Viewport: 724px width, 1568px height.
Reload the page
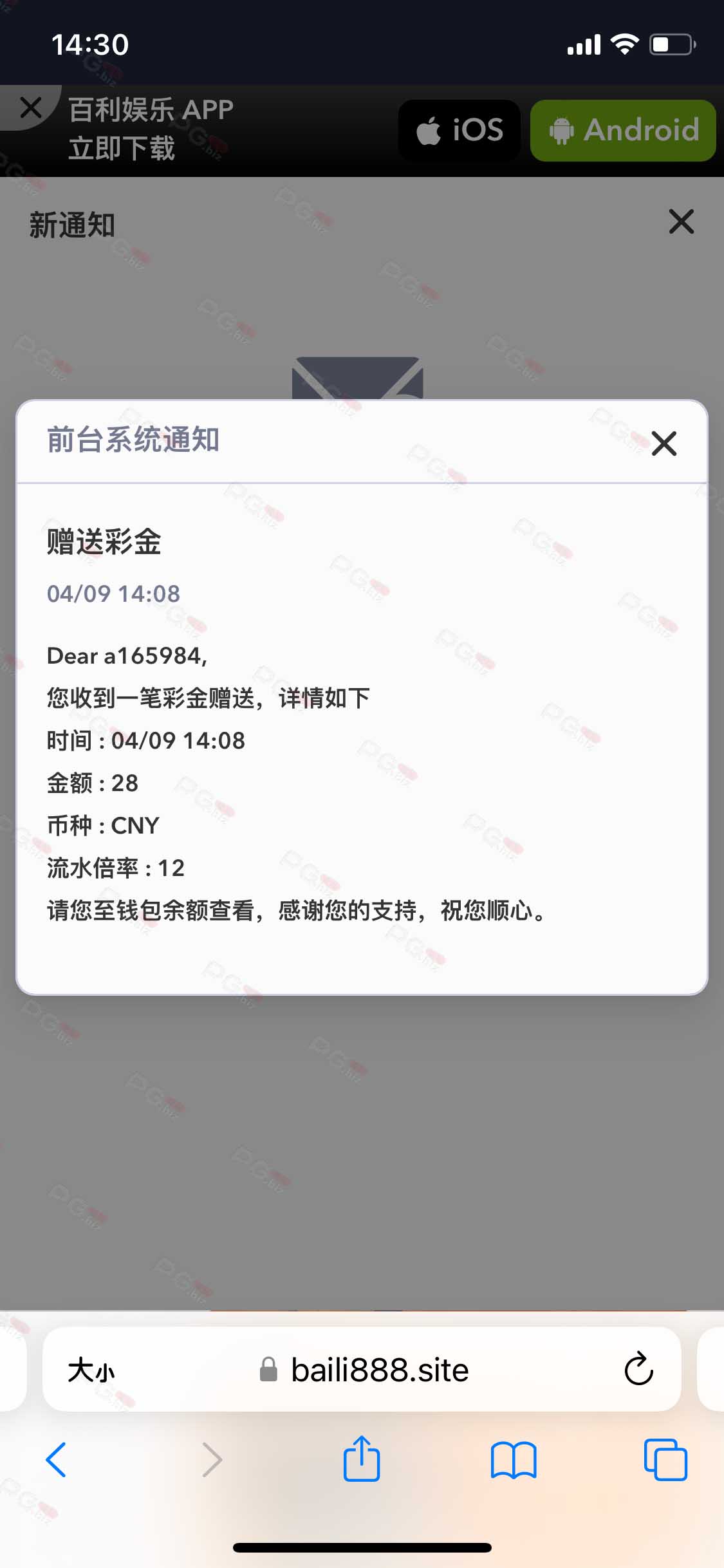point(638,1368)
